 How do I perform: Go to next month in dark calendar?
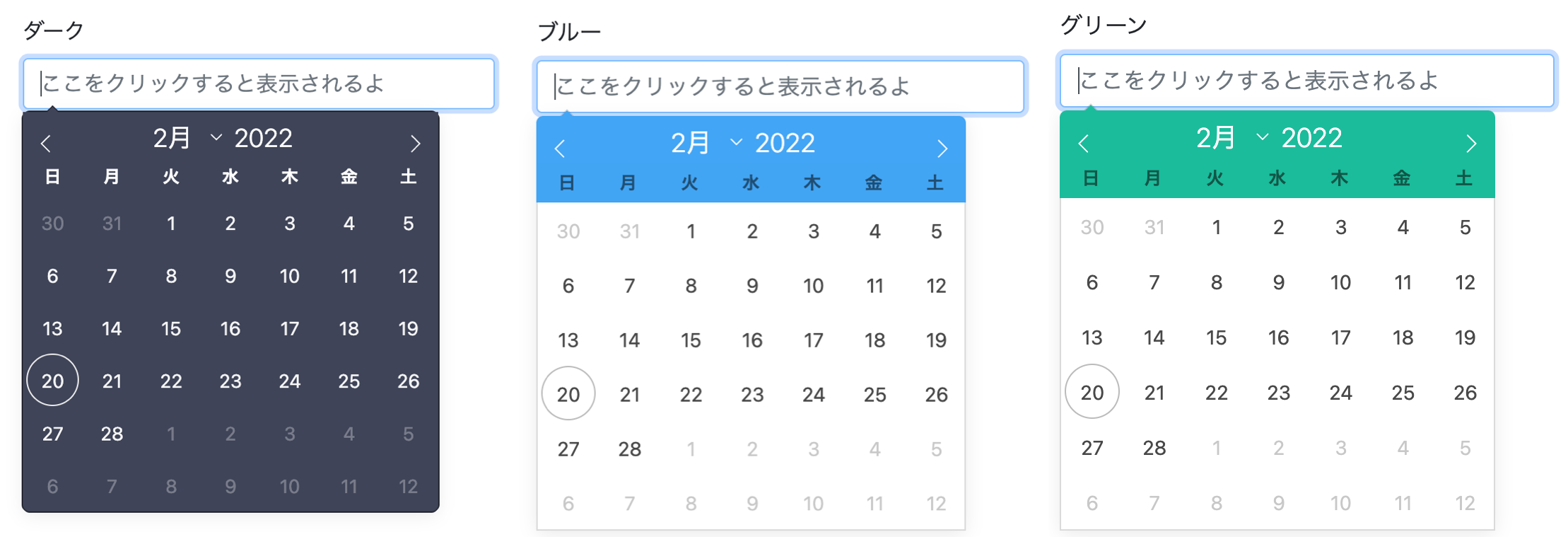[x=416, y=144]
